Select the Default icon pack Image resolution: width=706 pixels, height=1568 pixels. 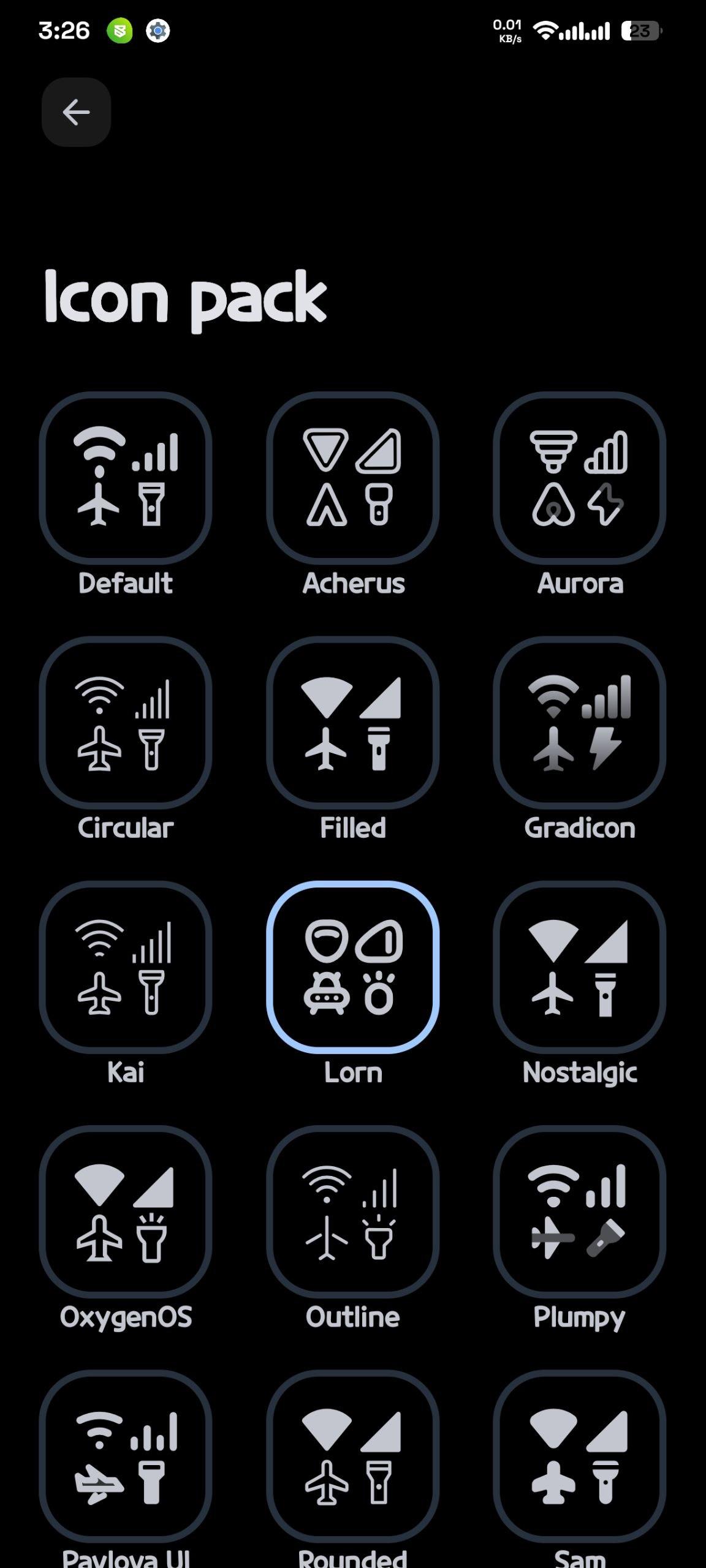click(126, 478)
